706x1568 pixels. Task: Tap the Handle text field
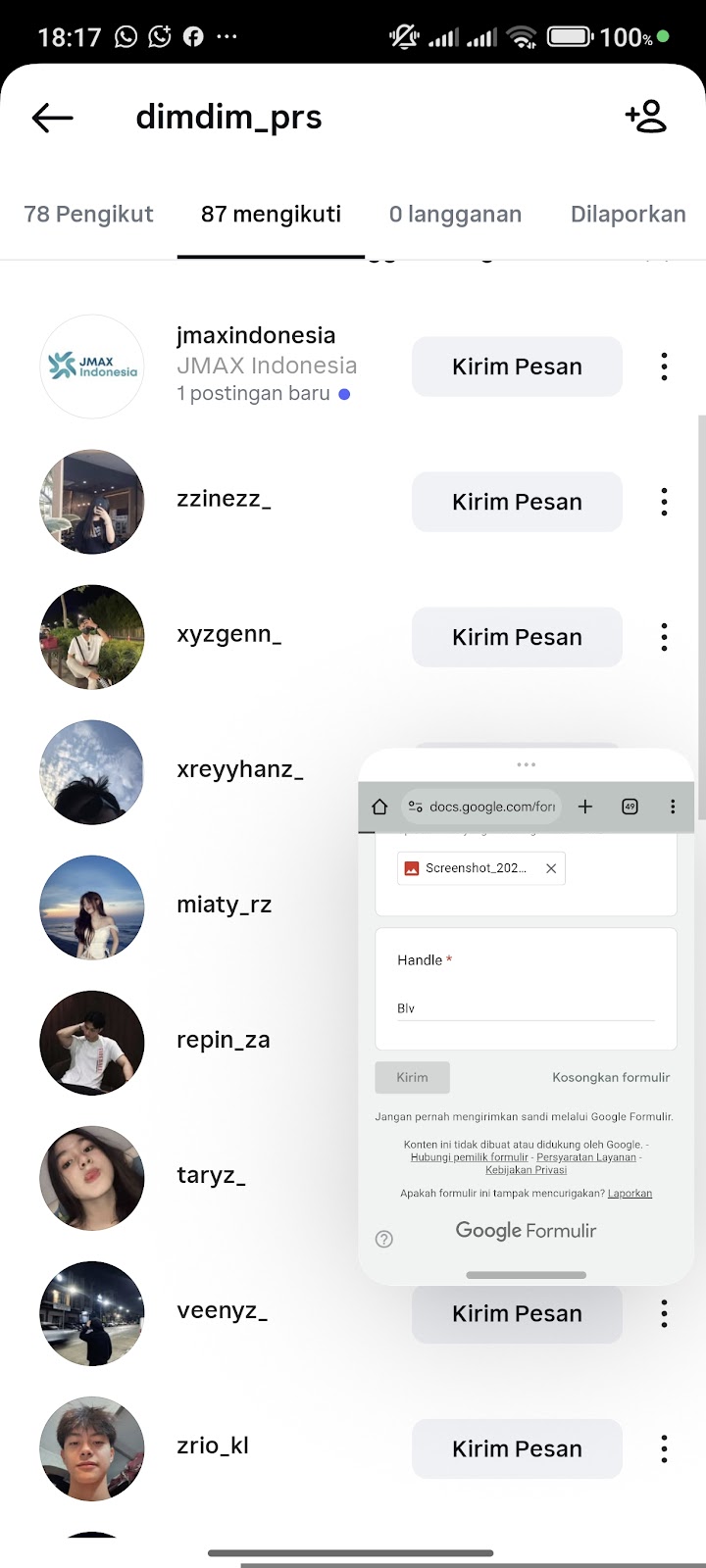point(526,1008)
